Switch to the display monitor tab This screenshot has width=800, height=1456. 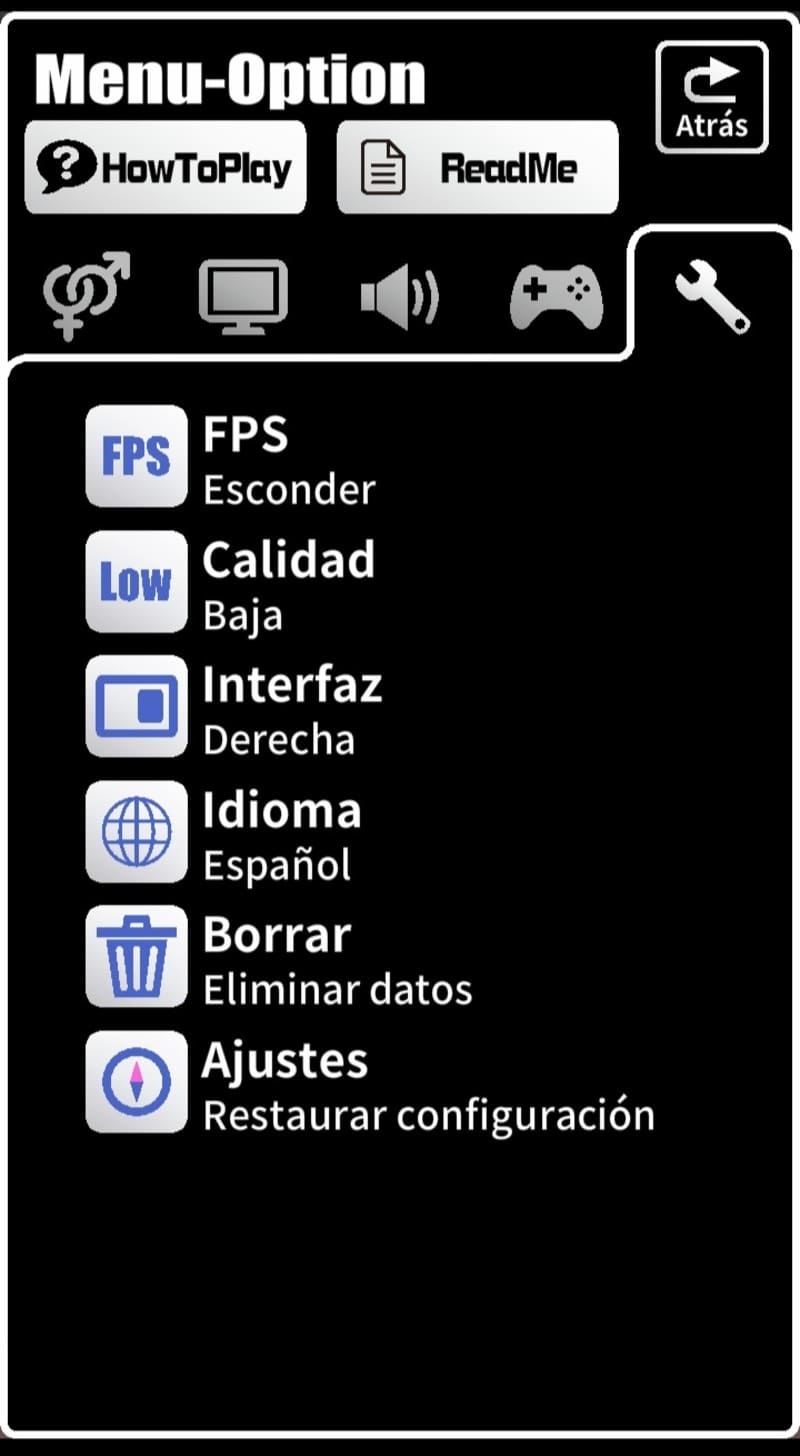pos(243,296)
